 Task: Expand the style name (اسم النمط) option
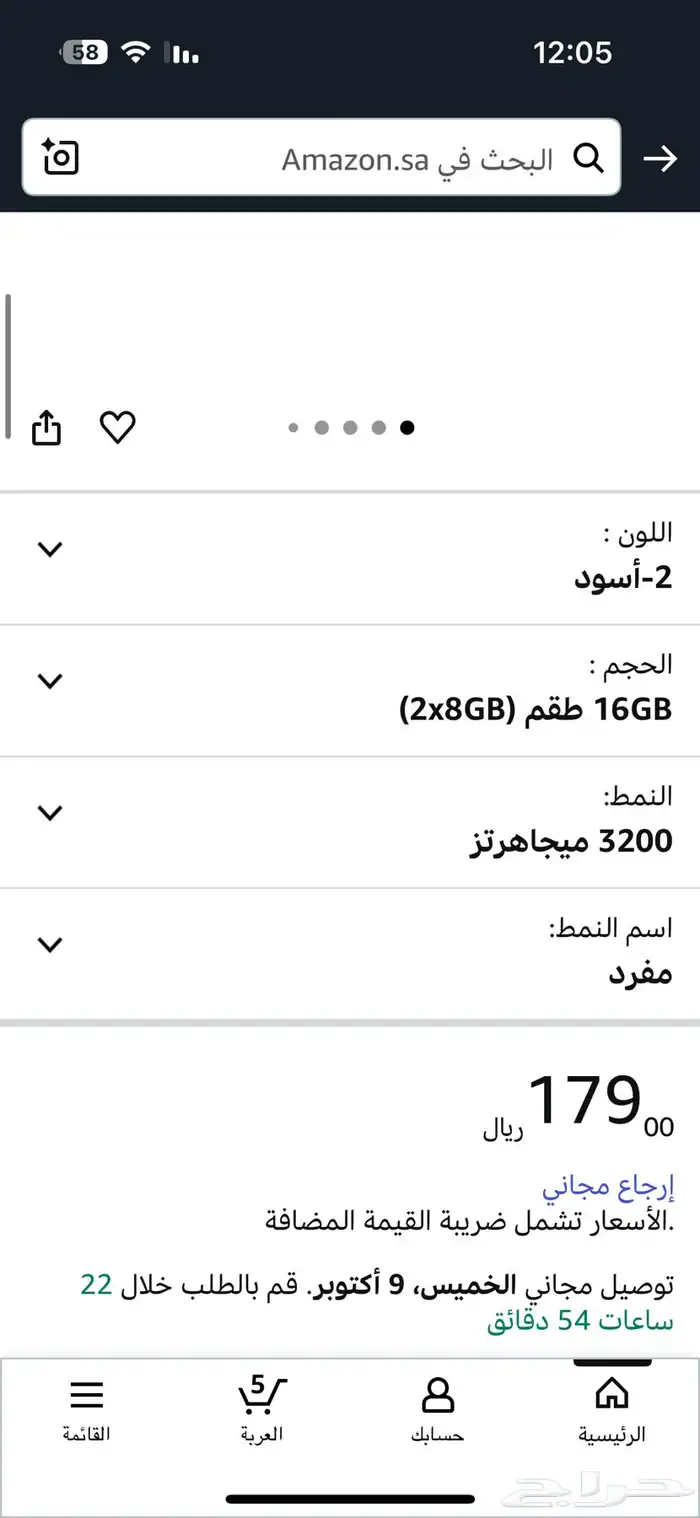point(50,945)
